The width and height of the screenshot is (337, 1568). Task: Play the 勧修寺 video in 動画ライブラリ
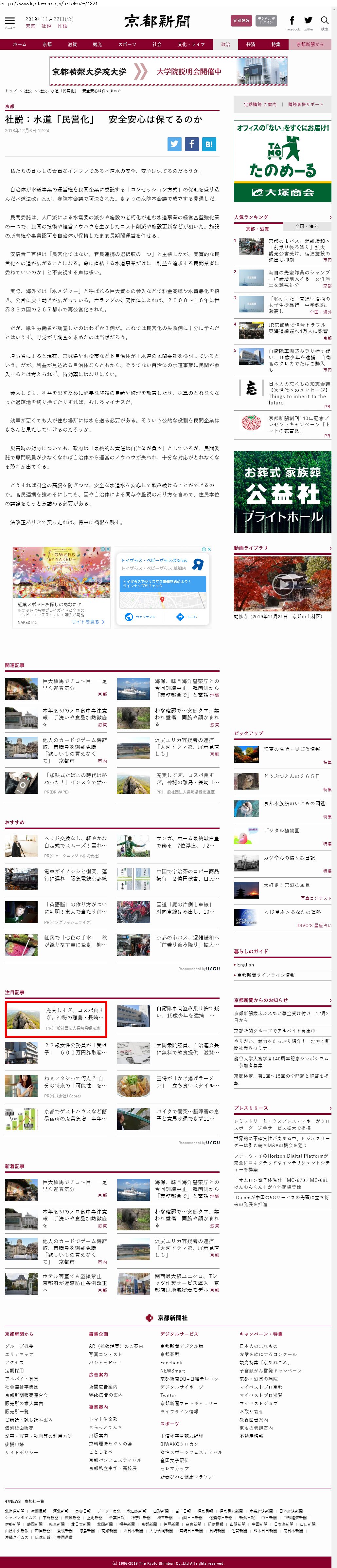(282, 584)
